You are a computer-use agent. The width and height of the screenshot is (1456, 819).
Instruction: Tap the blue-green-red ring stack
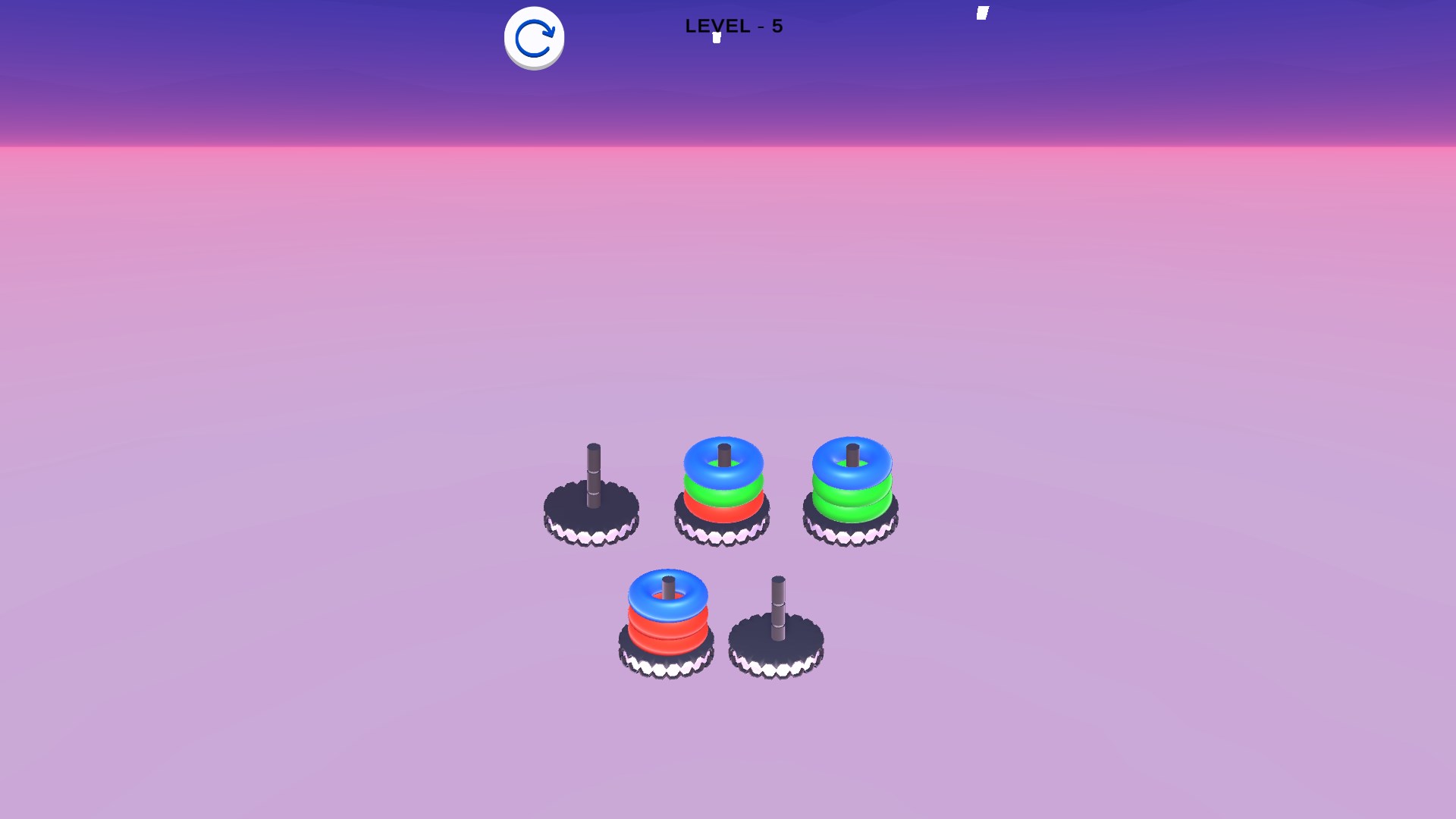[x=723, y=485]
